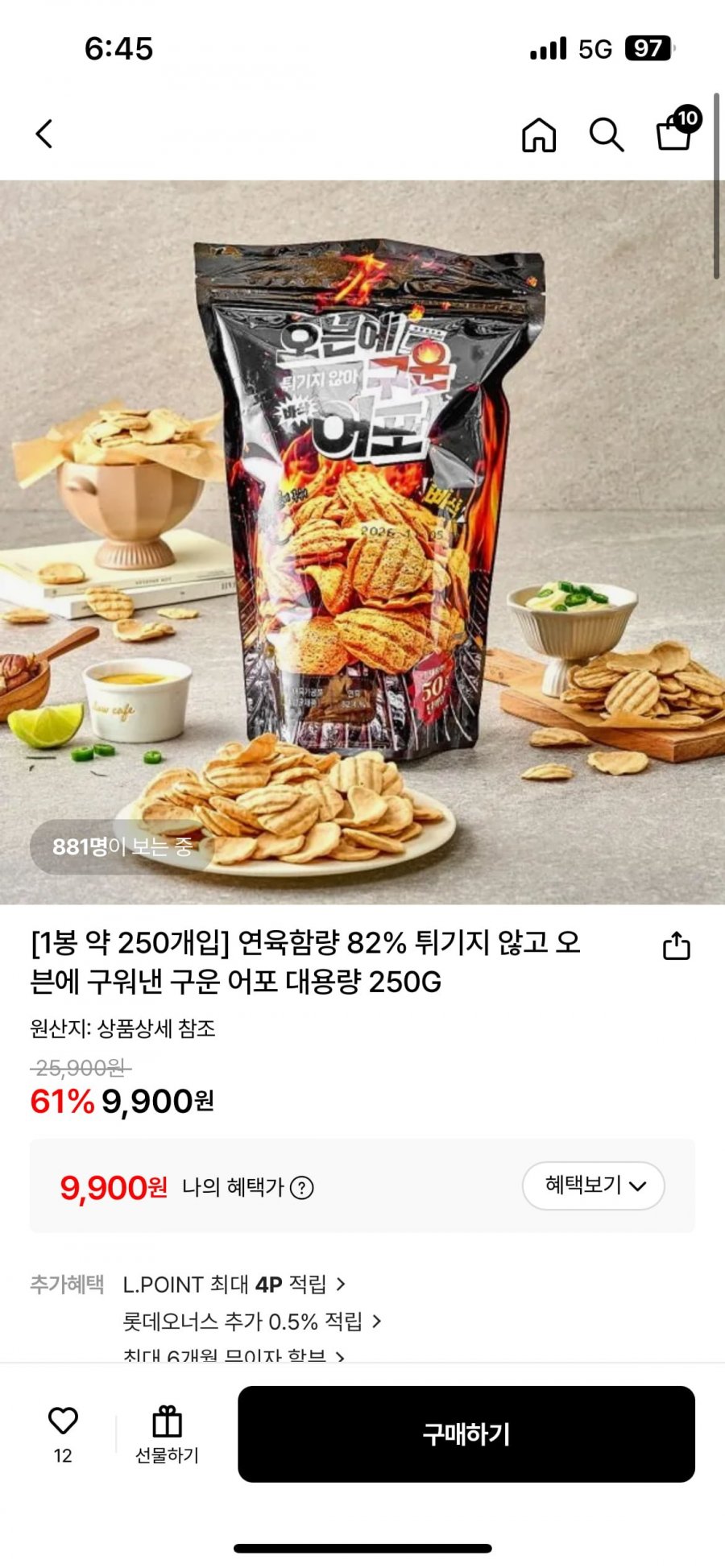This screenshot has height=1568, width=725.
Task: Open the shopping cart with 10 items
Action: [675, 131]
